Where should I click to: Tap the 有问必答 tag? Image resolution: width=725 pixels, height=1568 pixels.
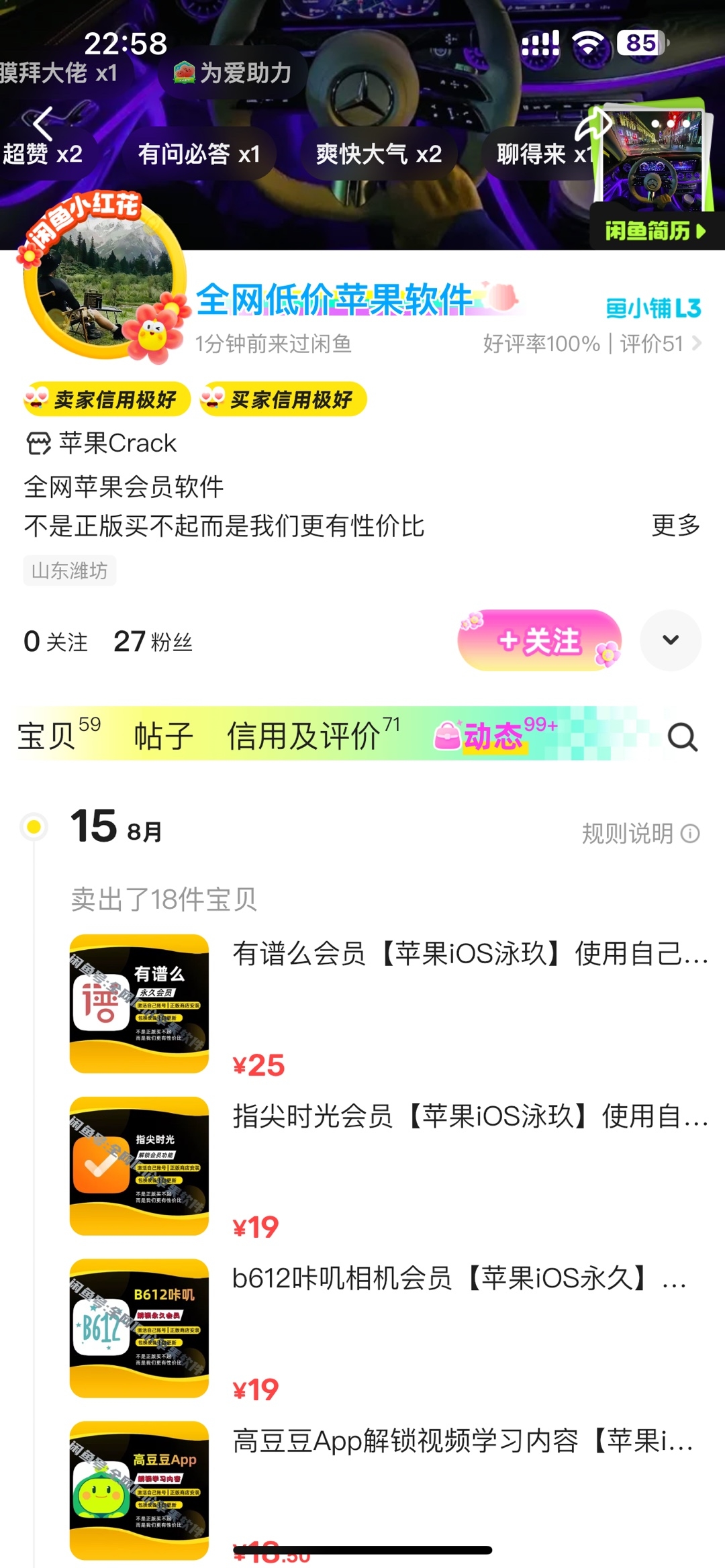pos(199,154)
